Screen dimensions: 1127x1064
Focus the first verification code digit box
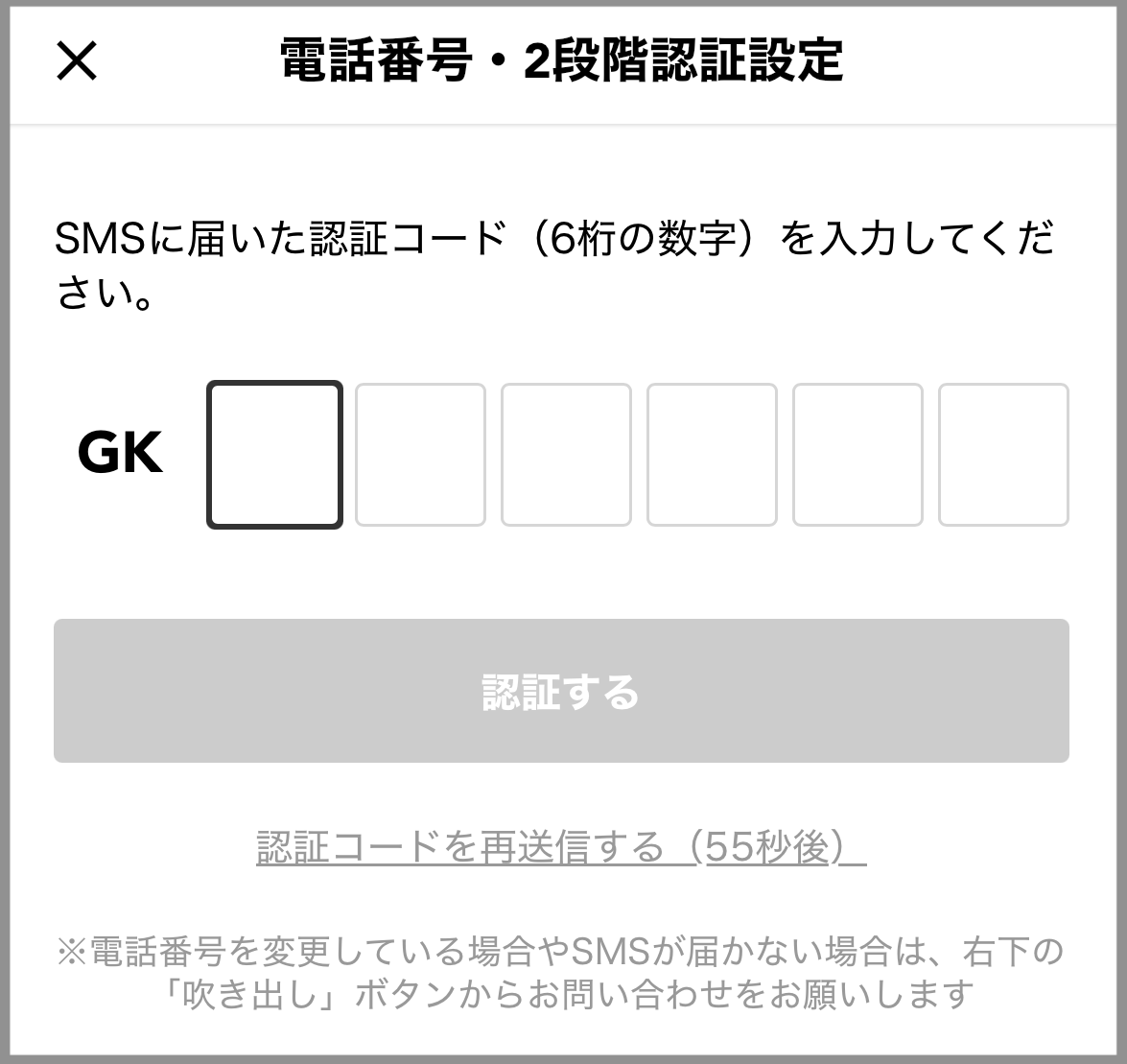[x=274, y=455]
